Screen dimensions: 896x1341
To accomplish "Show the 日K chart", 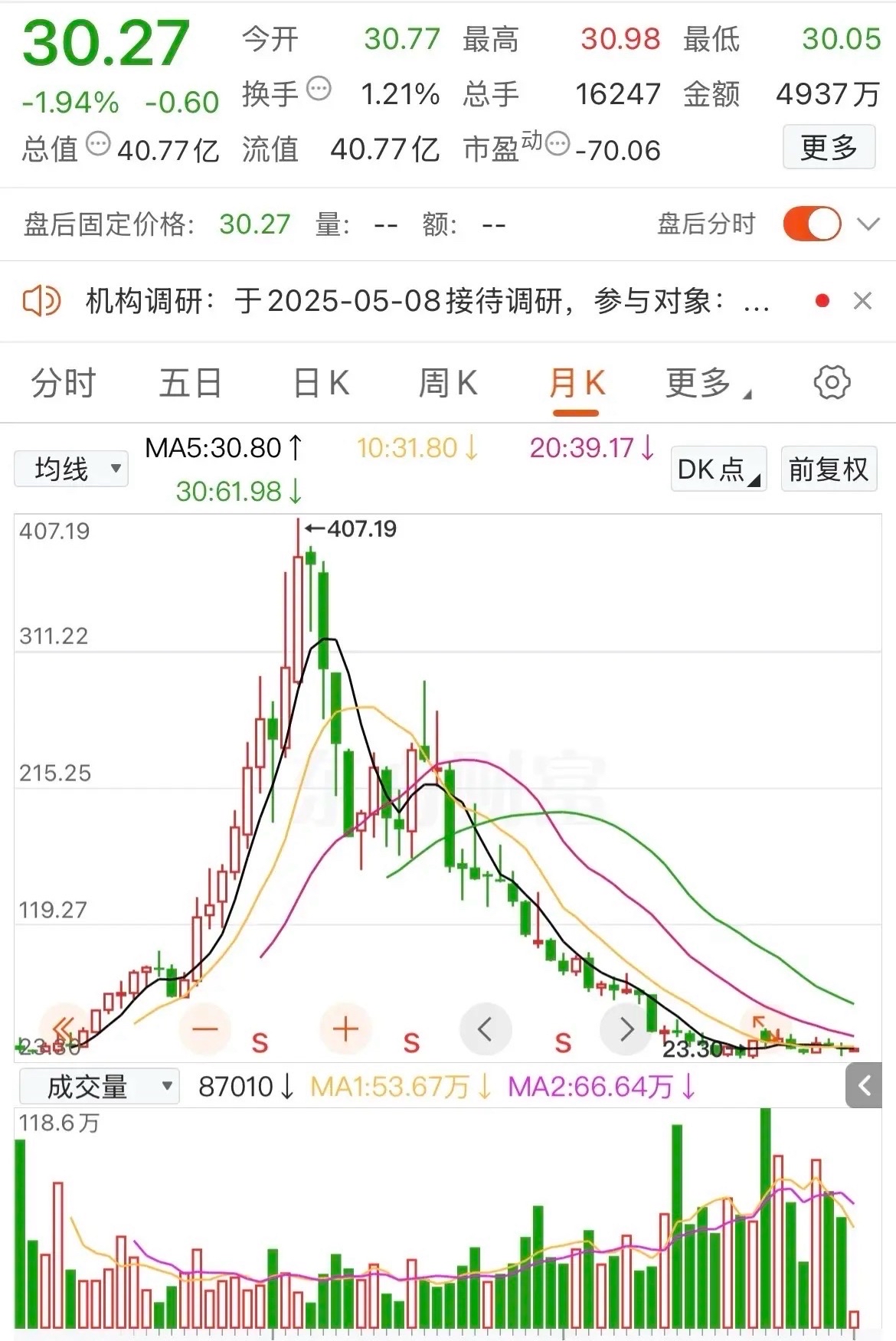I will coord(322,383).
